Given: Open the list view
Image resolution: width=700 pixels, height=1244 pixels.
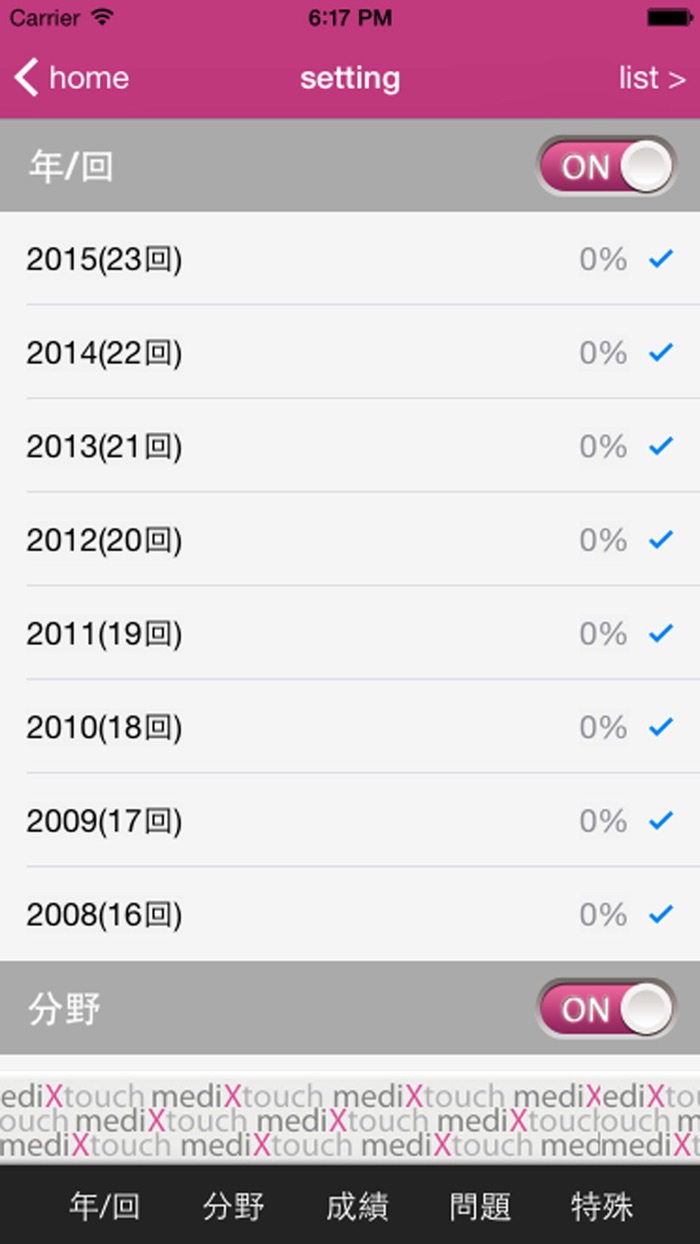Looking at the screenshot, I should click(651, 78).
